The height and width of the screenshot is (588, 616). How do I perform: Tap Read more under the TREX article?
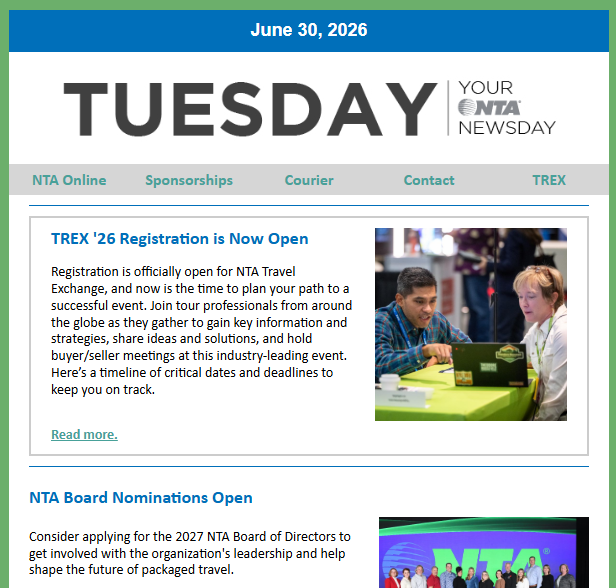point(84,434)
